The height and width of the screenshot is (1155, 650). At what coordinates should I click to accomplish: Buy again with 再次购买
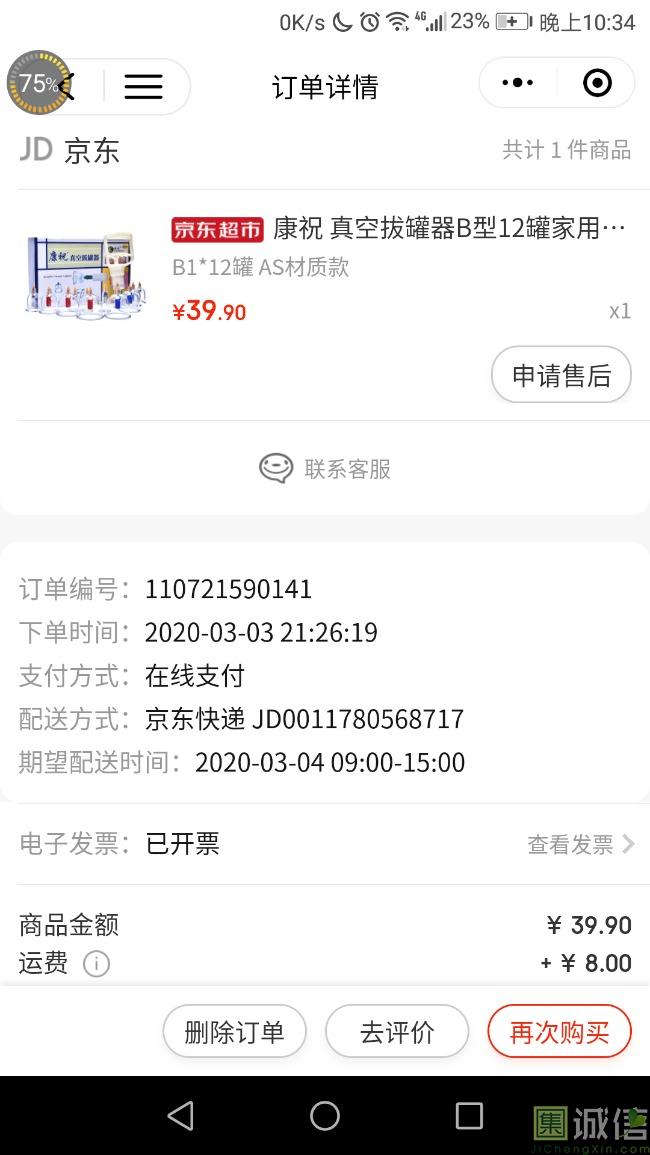pyautogui.click(x=559, y=1032)
